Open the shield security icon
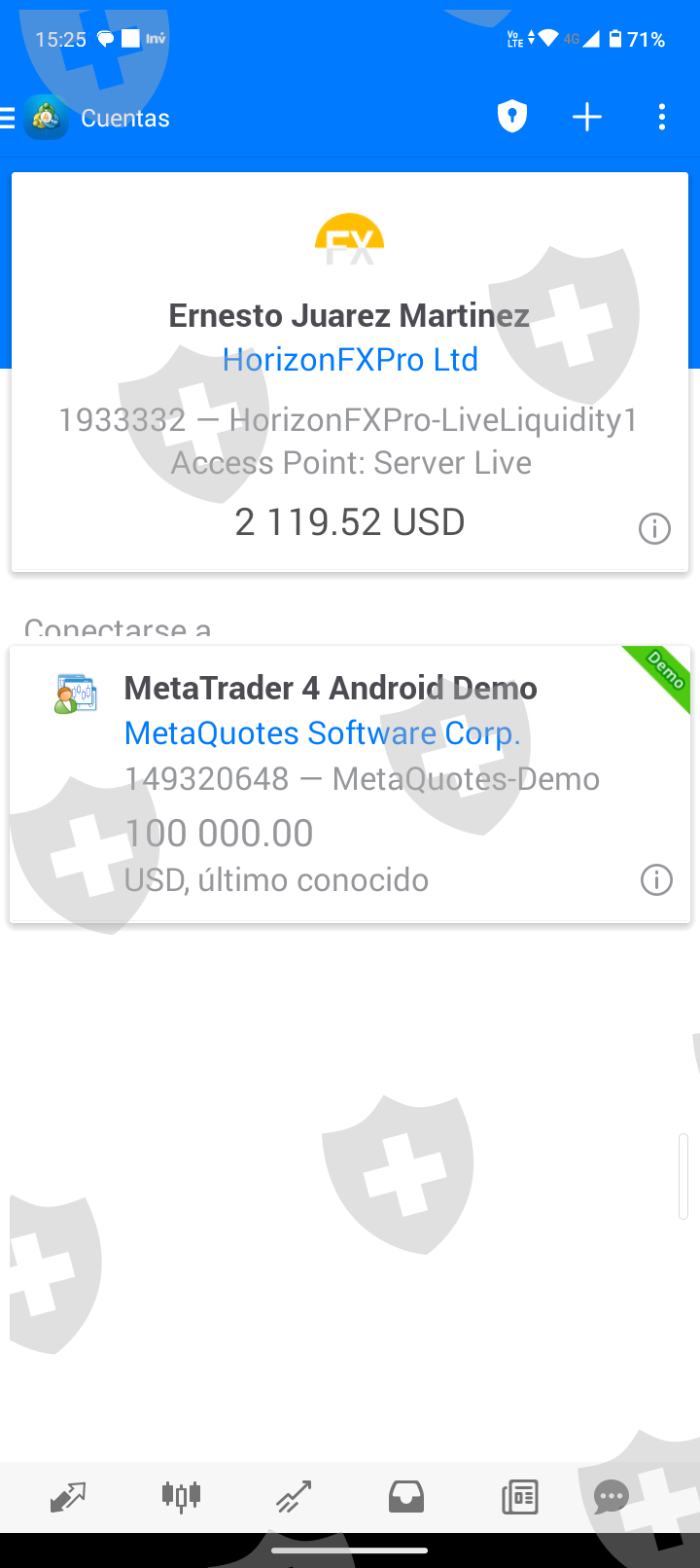The image size is (700, 1568). click(511, 118)
